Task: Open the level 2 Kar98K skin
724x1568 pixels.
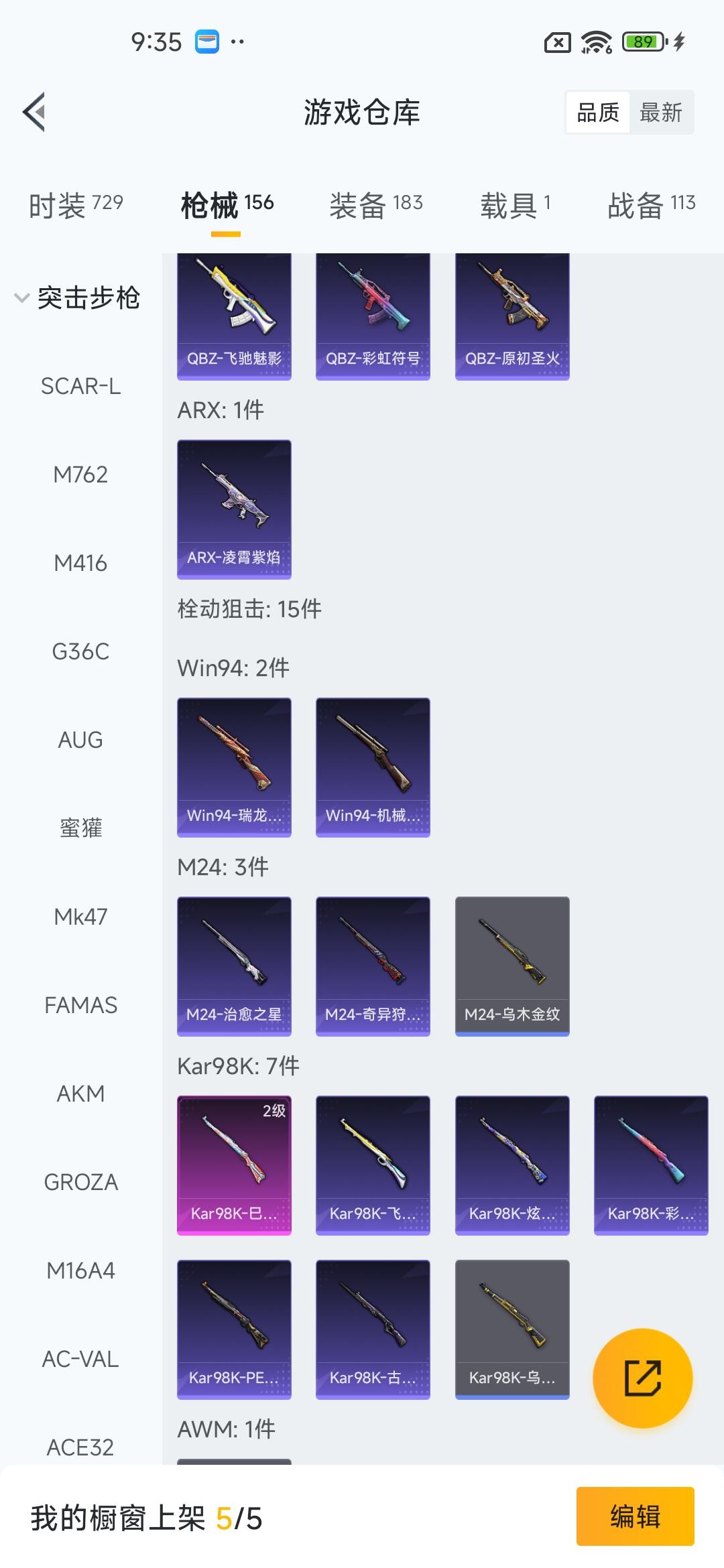Action: tap(234, 1165)
